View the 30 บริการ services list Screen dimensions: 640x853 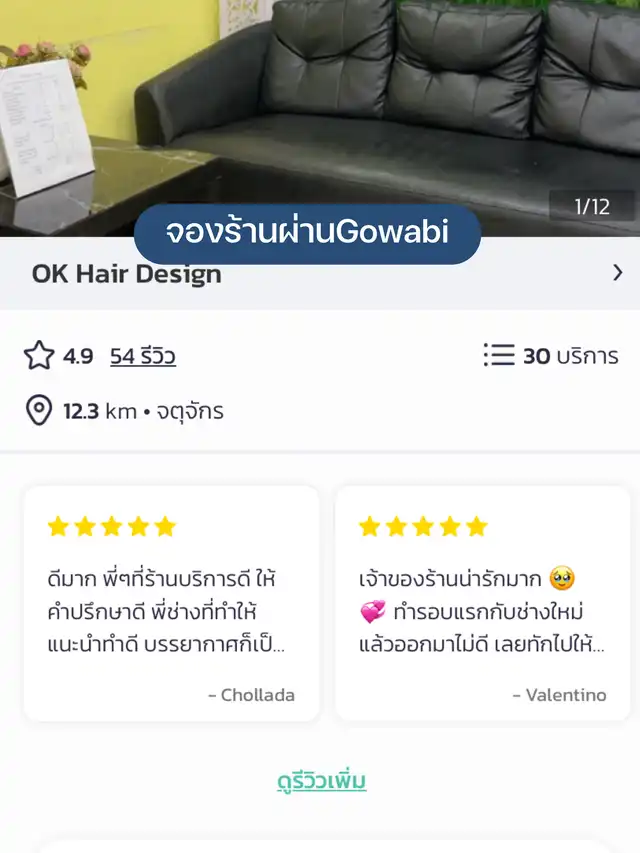[551, 356]
